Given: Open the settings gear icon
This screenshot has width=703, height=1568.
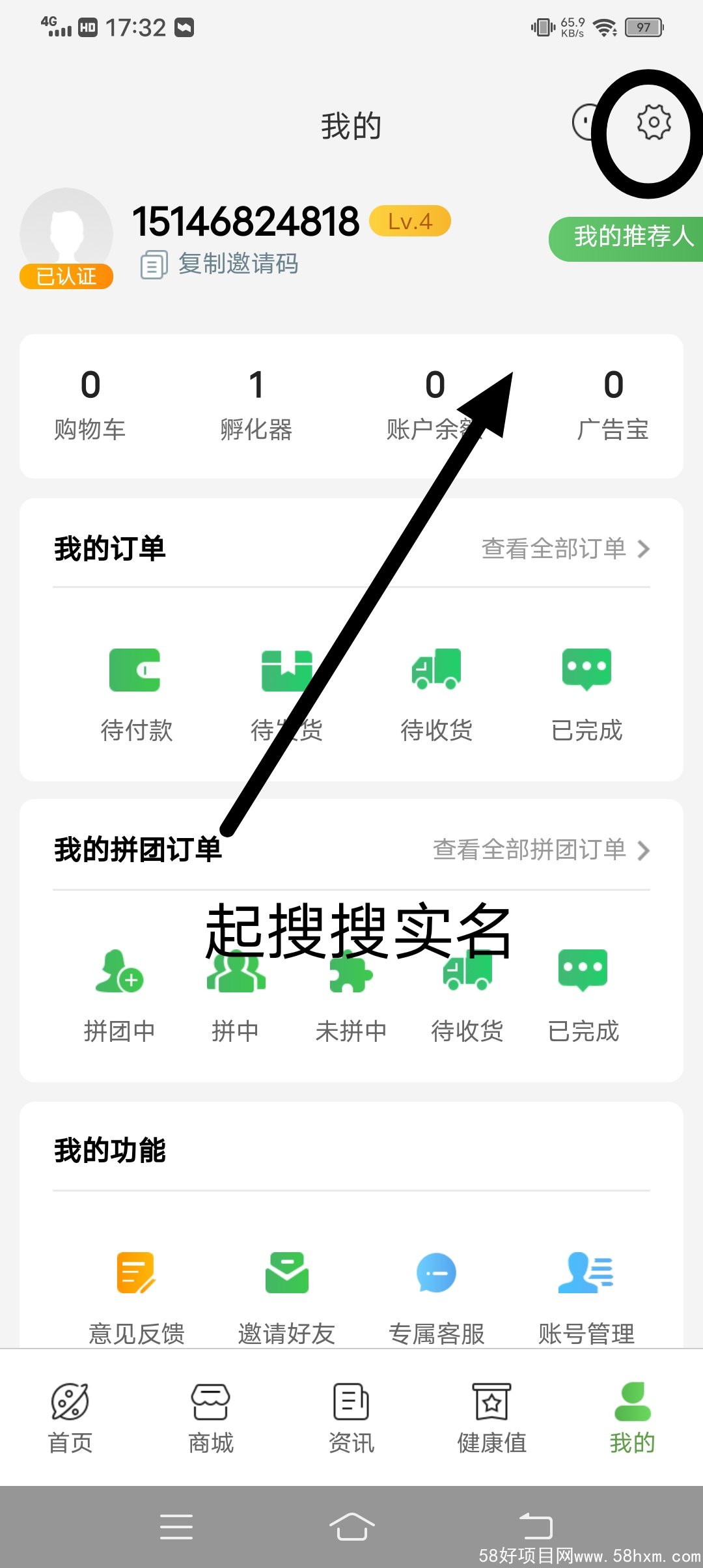Looking at the screenshot, I should click(x=654, y=122).
